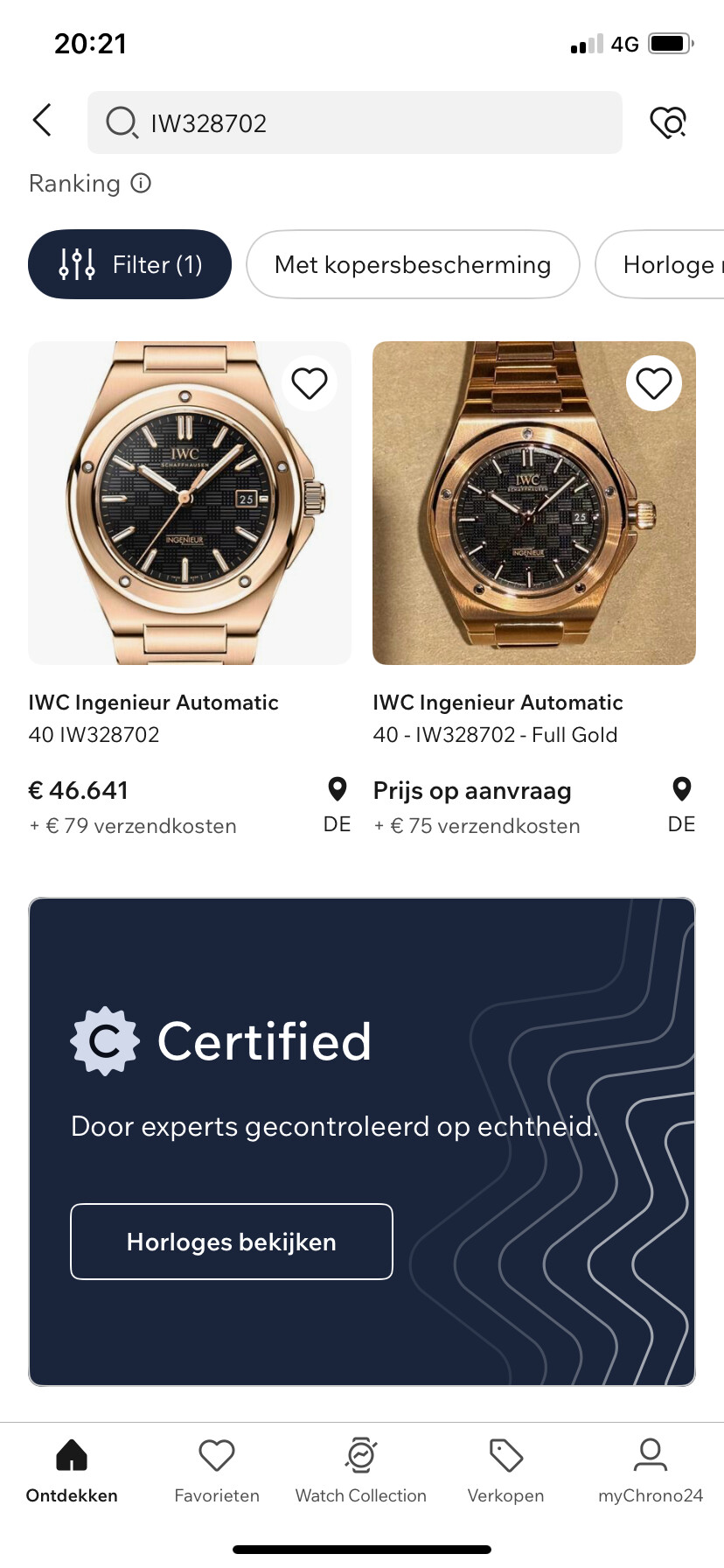Image resolution: width=724 pixels, height=1568 pixels.
Task: Switch to the Favorieten tab
Action: (x=217, y=1471)
